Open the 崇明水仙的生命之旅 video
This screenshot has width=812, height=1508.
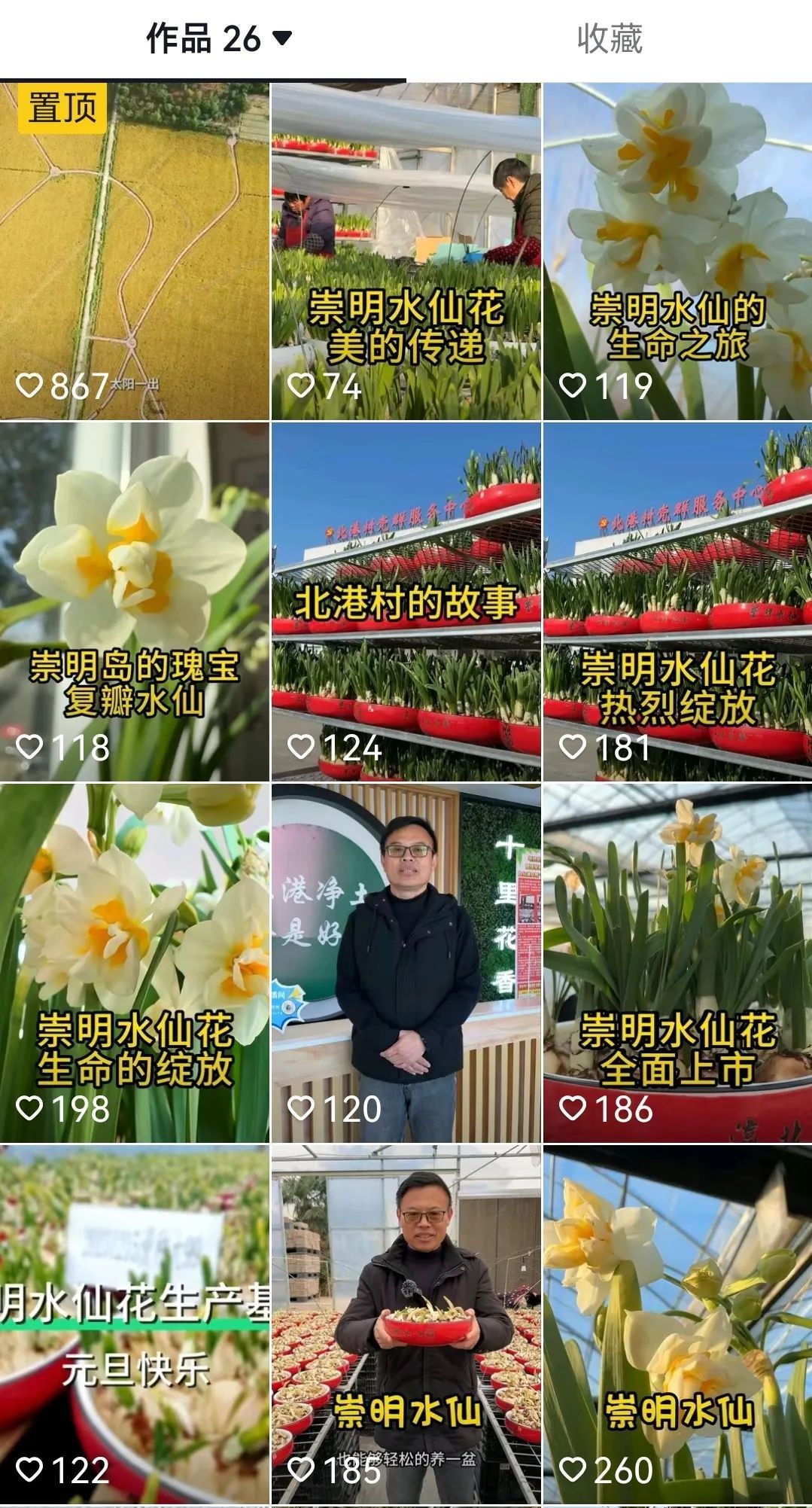[x=677, y=251]
